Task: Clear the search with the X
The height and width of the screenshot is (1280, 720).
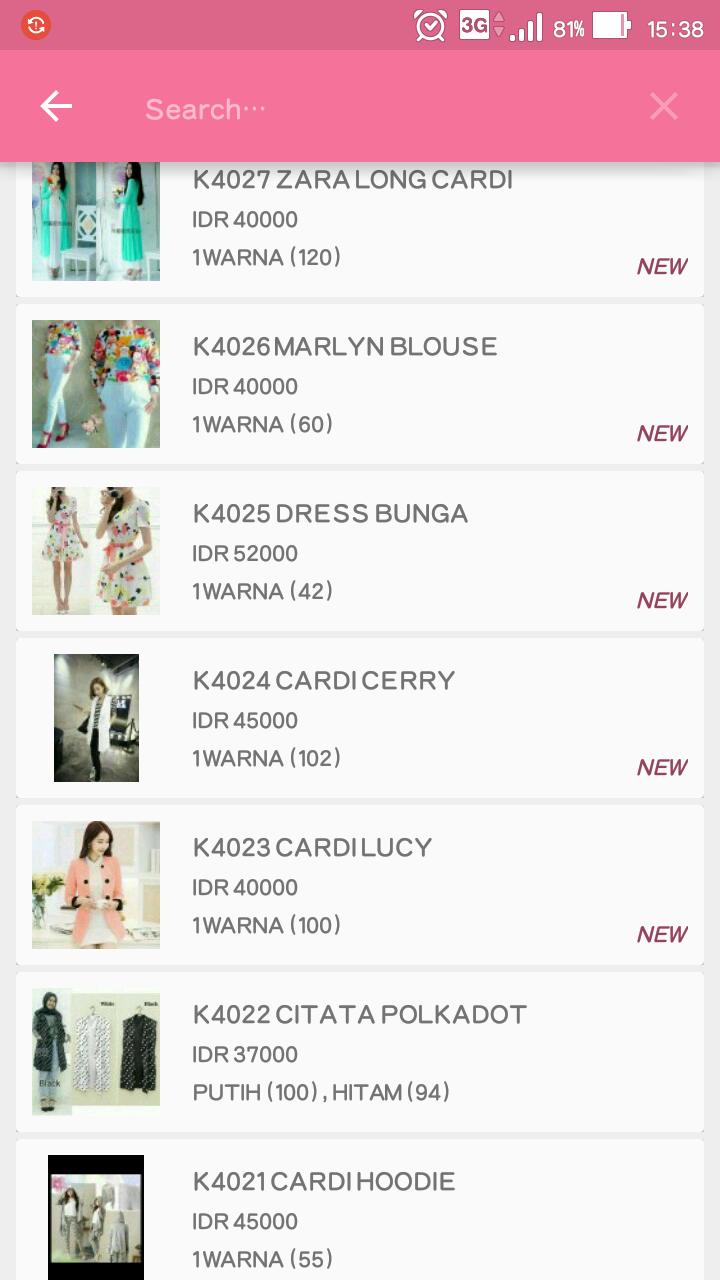Action: click(x=664, y=107)
